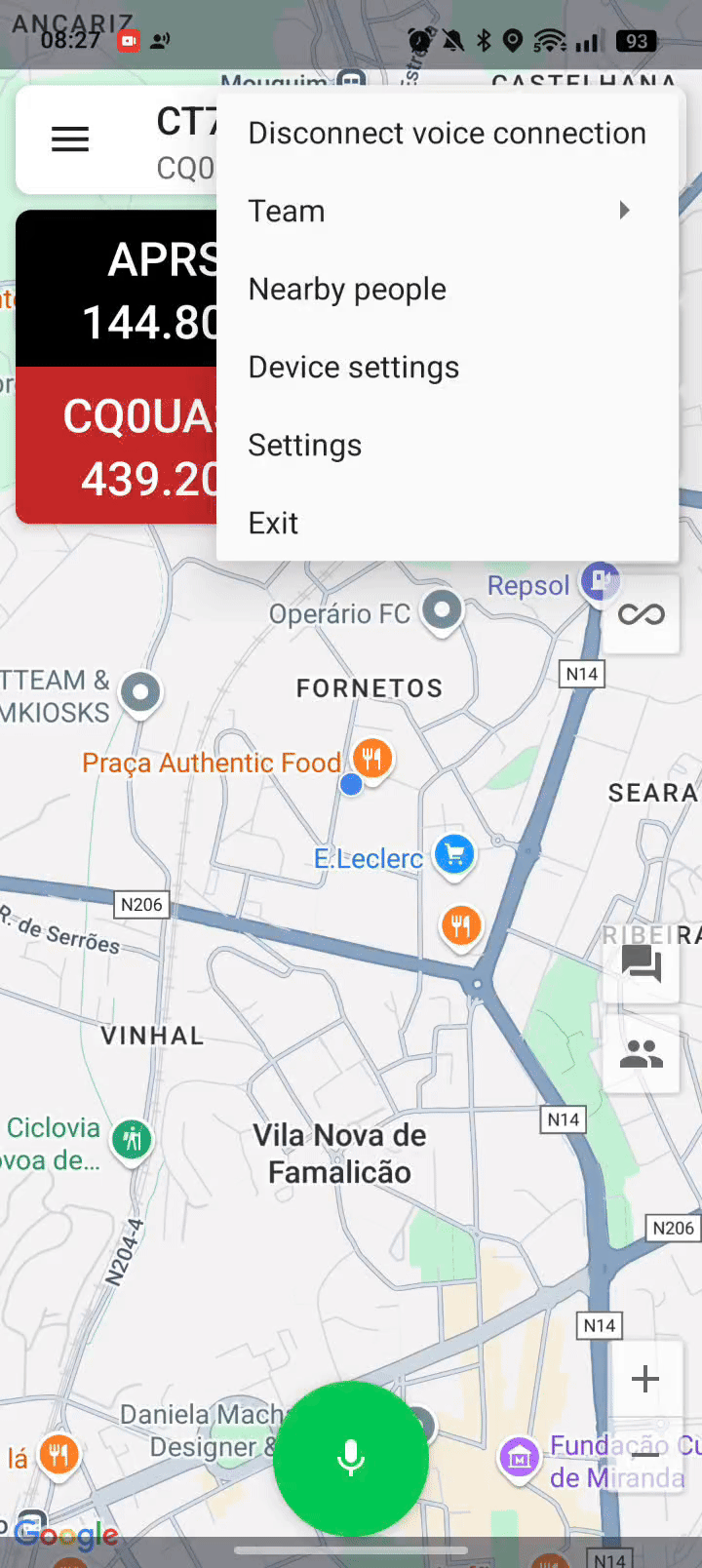This screenshot has height=1568, width=702.
Task: Tap the Fundação de Miranda museum marker
Action: [519, 1458]
